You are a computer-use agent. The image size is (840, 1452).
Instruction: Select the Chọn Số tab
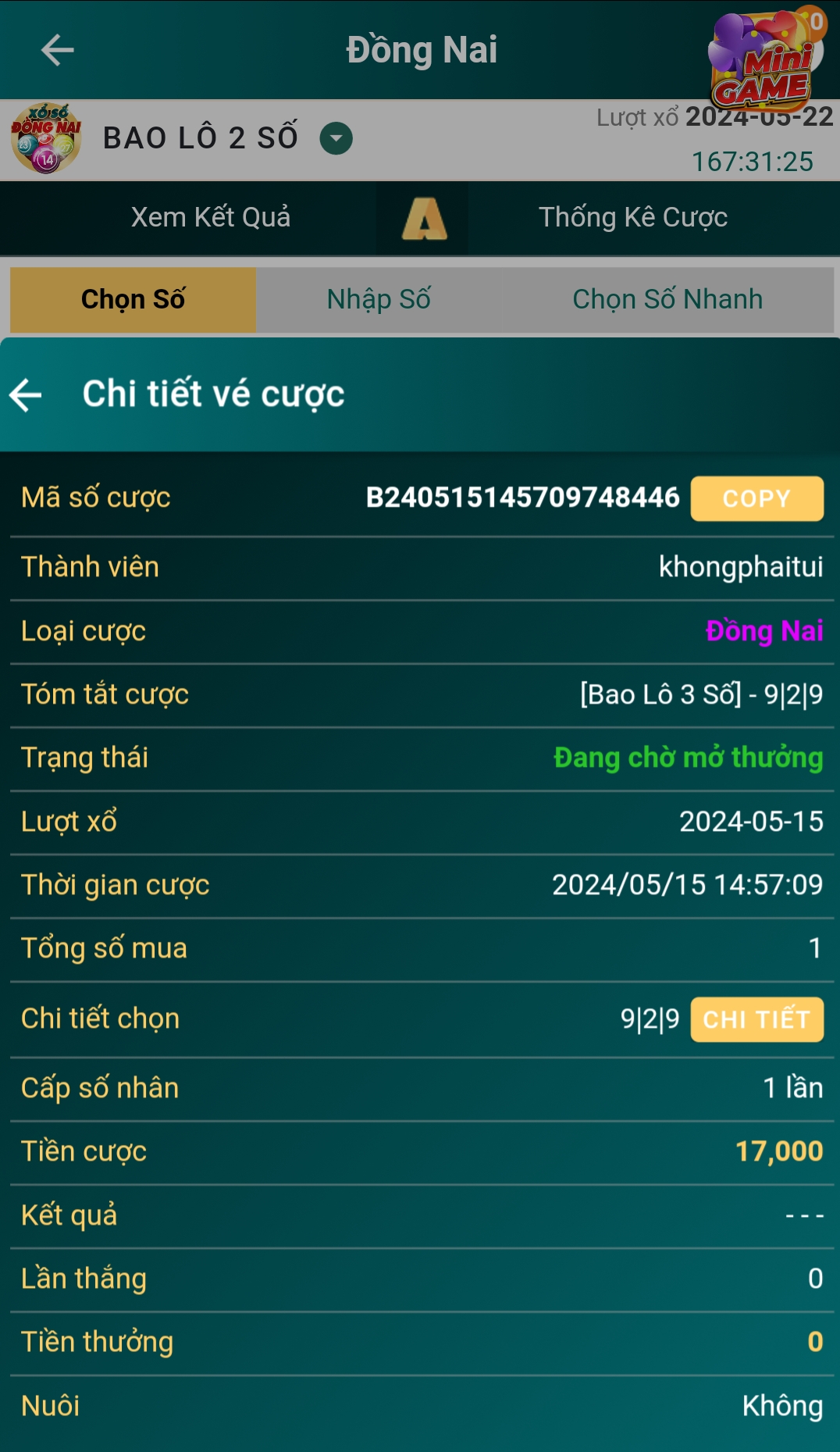tap(133, 299)
